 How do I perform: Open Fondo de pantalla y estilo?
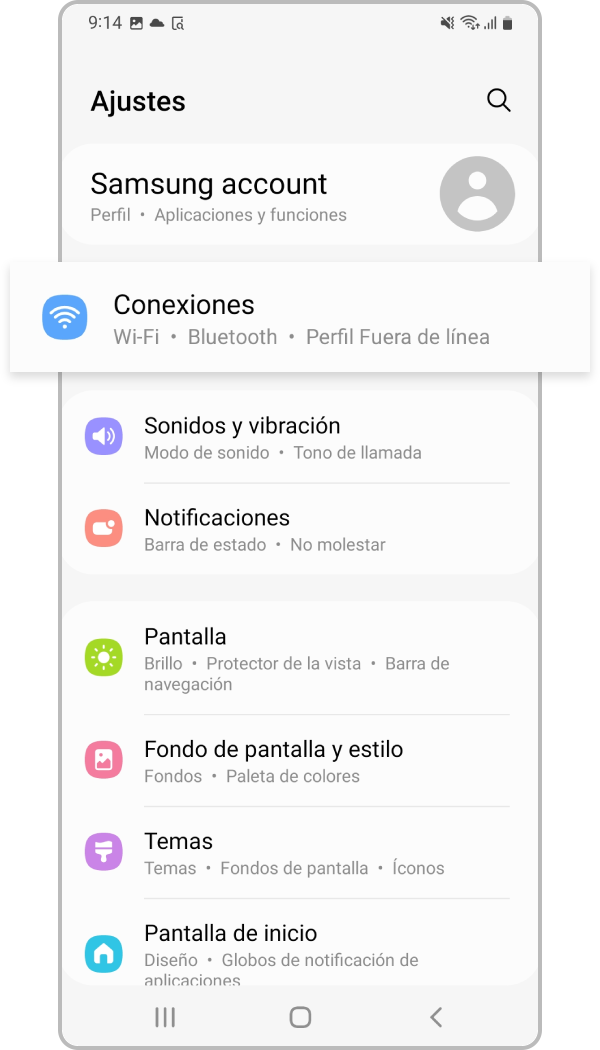click(x=300, y=760)
